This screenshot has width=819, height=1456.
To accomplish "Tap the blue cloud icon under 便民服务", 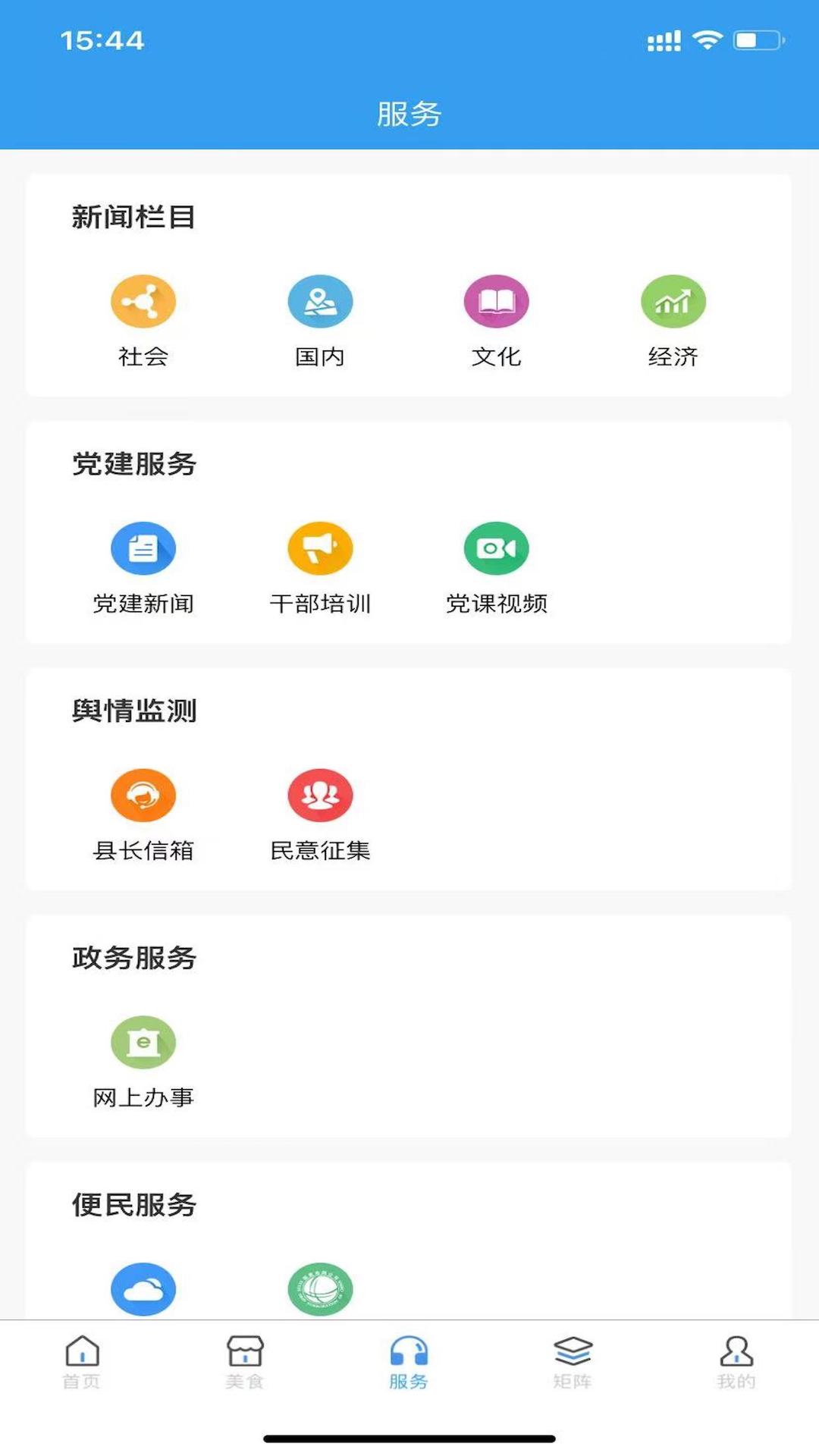I will (x=144, y=1288).
